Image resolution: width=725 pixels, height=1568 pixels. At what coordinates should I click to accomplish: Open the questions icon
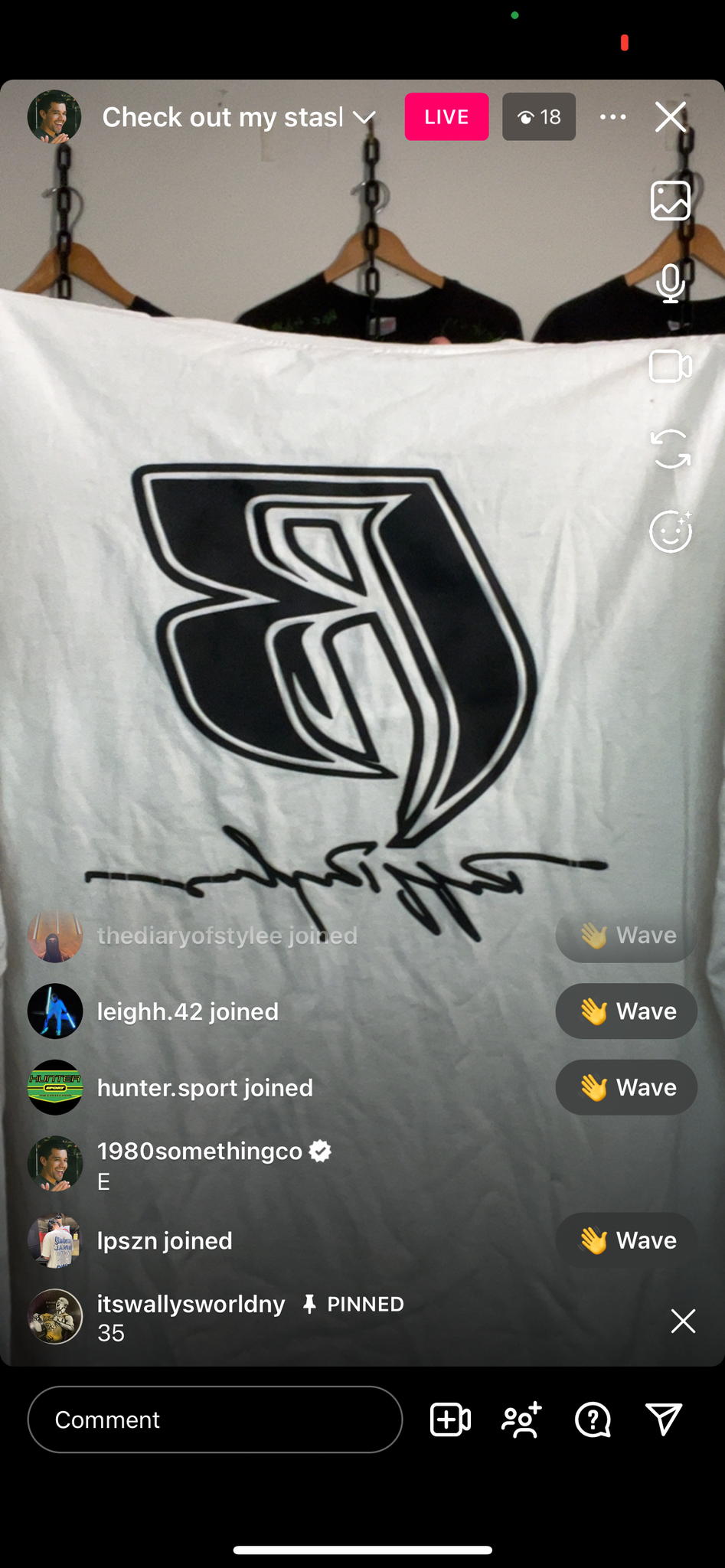tap(593, 1419)
